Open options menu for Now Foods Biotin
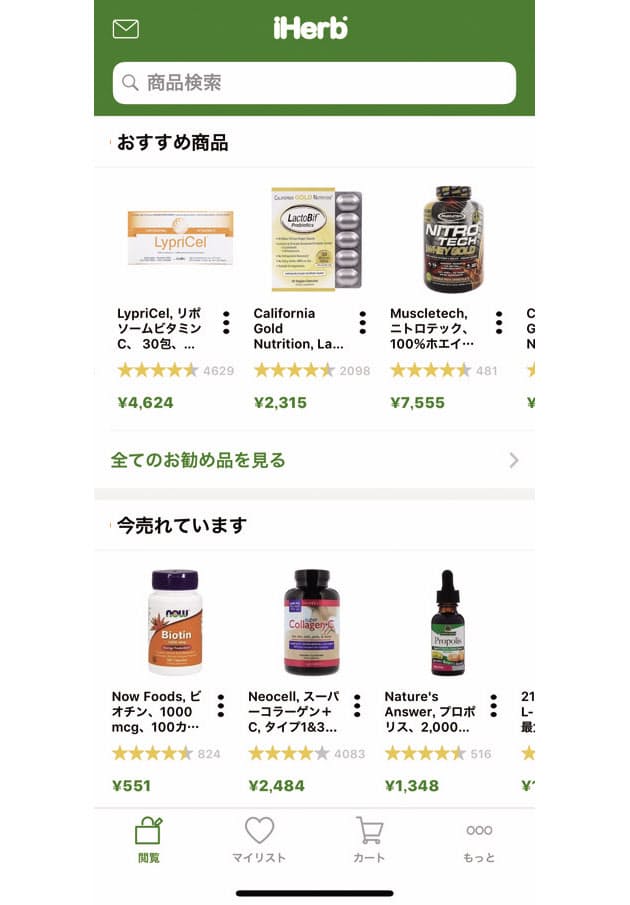This screenshot has height=905, width=630. pyautogui.click(x=221, y=705)
